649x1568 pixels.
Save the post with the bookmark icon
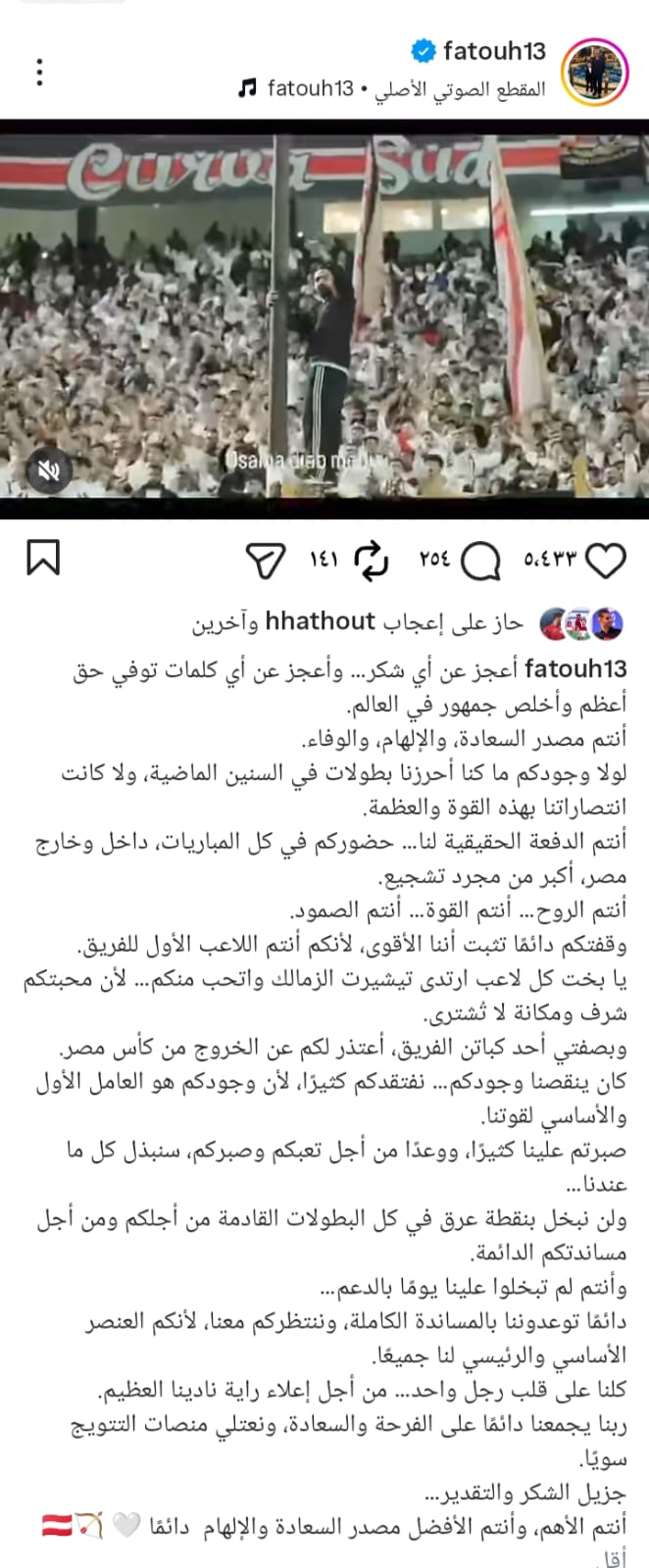click(43, 560)
